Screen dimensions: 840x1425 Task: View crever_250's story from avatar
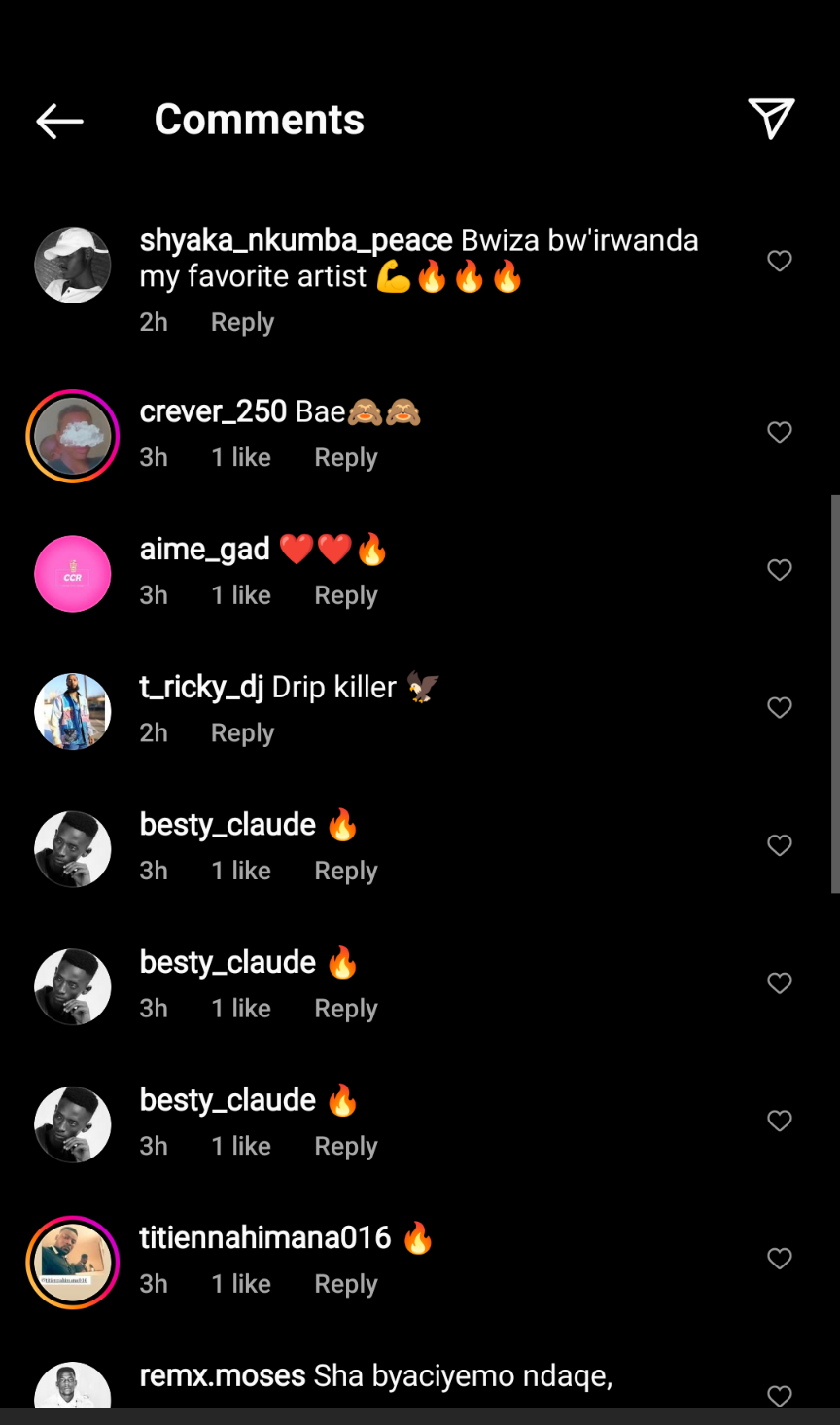coord(73,437)
